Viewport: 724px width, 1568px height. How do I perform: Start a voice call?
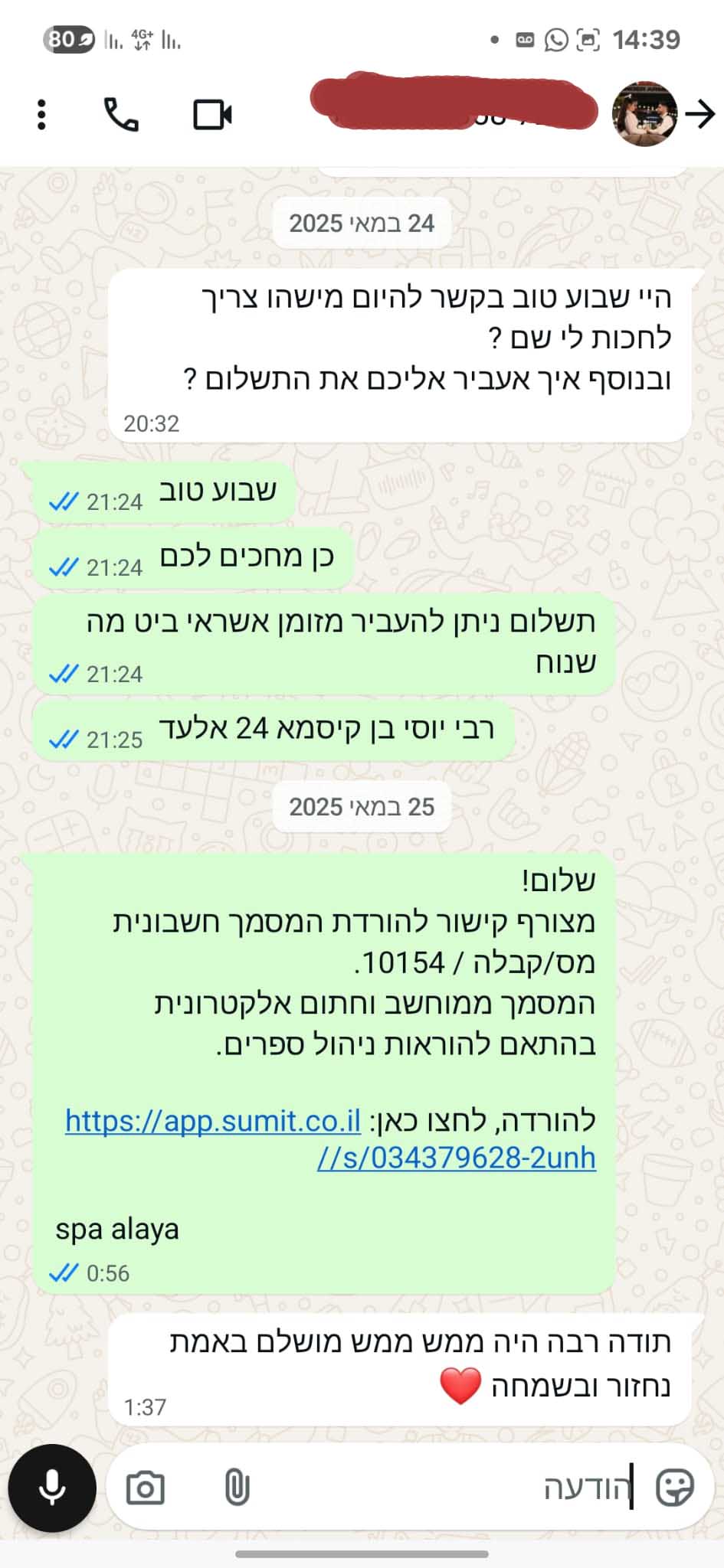coord(121,115)
